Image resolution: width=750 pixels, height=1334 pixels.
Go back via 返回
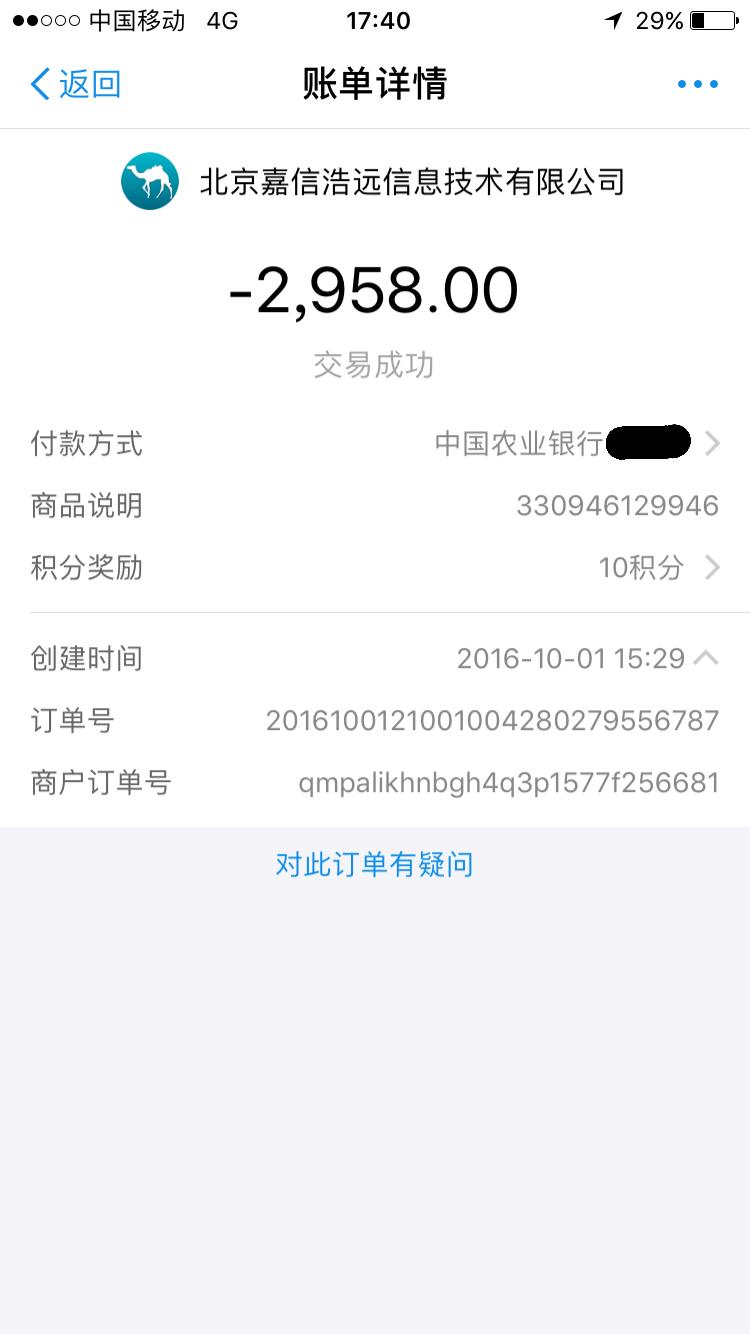point(76,84)
